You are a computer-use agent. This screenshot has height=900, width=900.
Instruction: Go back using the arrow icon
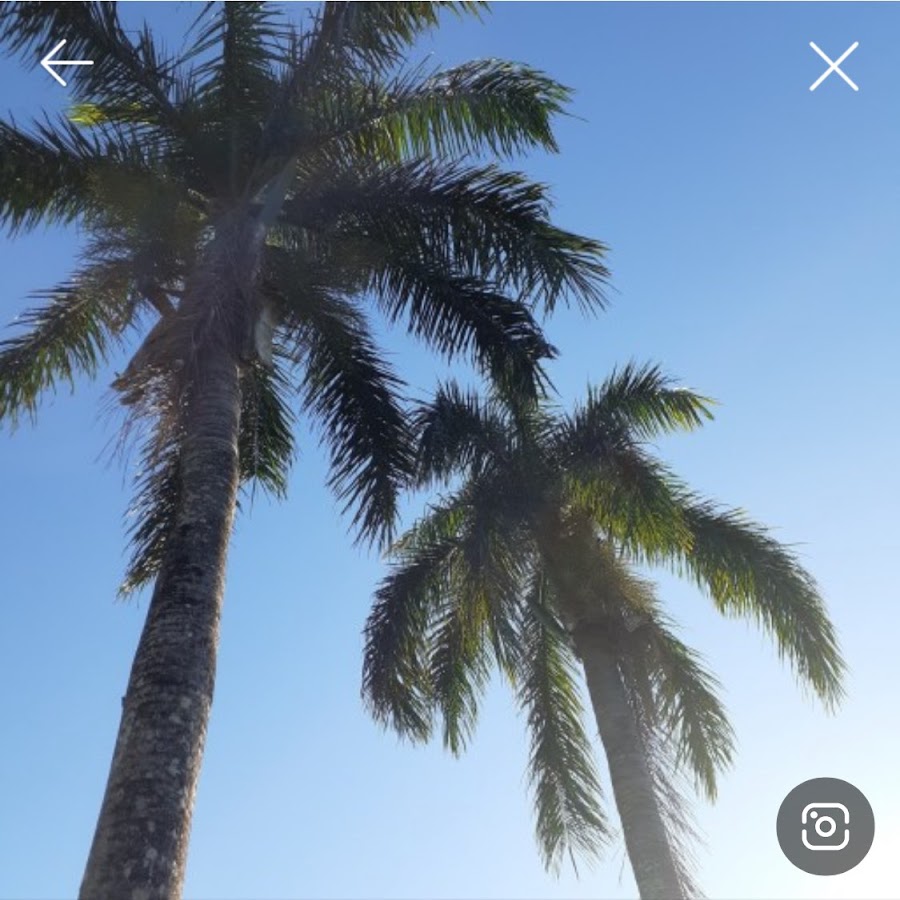click(66, 63)
